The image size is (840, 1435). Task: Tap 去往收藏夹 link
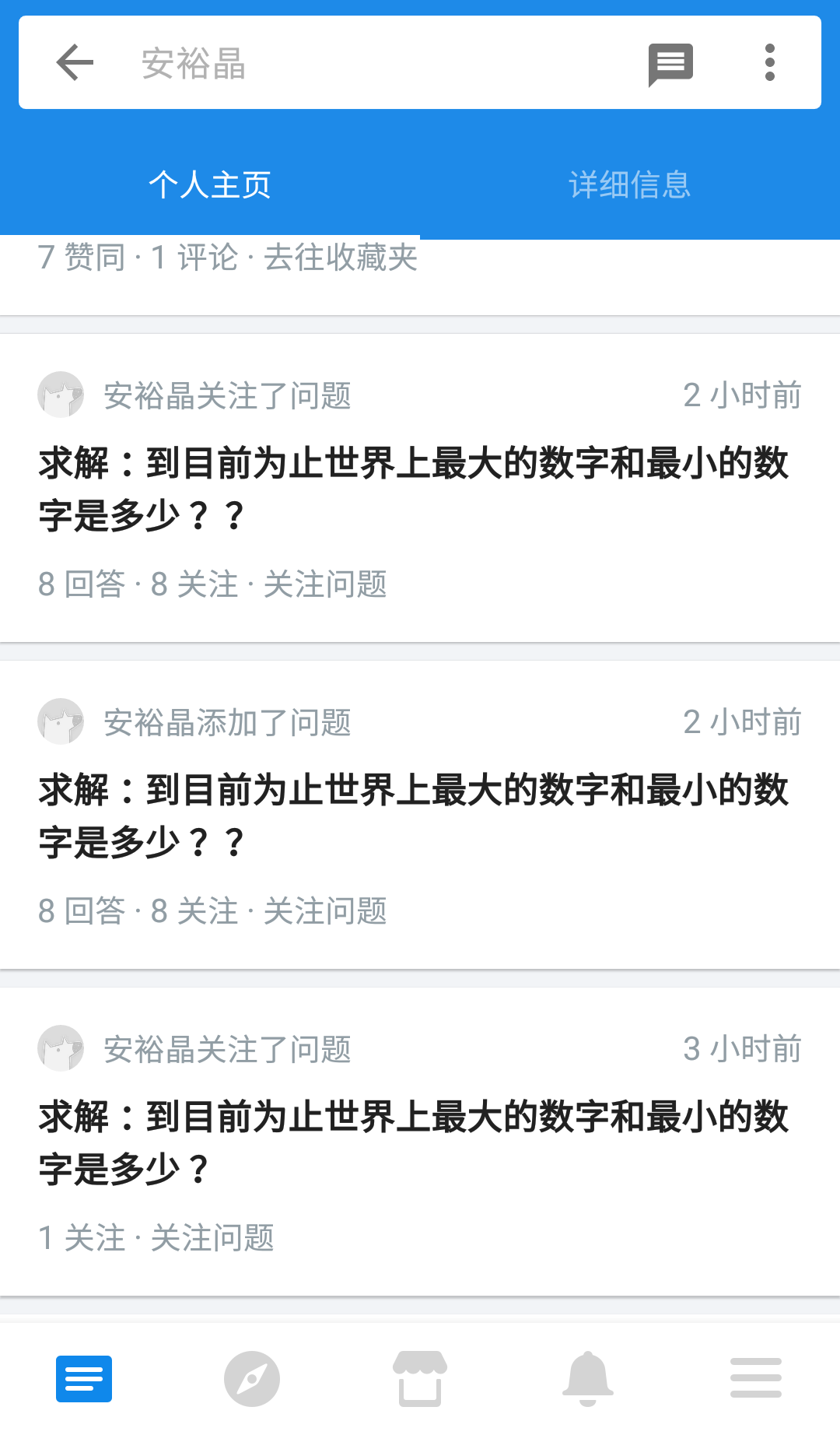click(x=341, y=258)
